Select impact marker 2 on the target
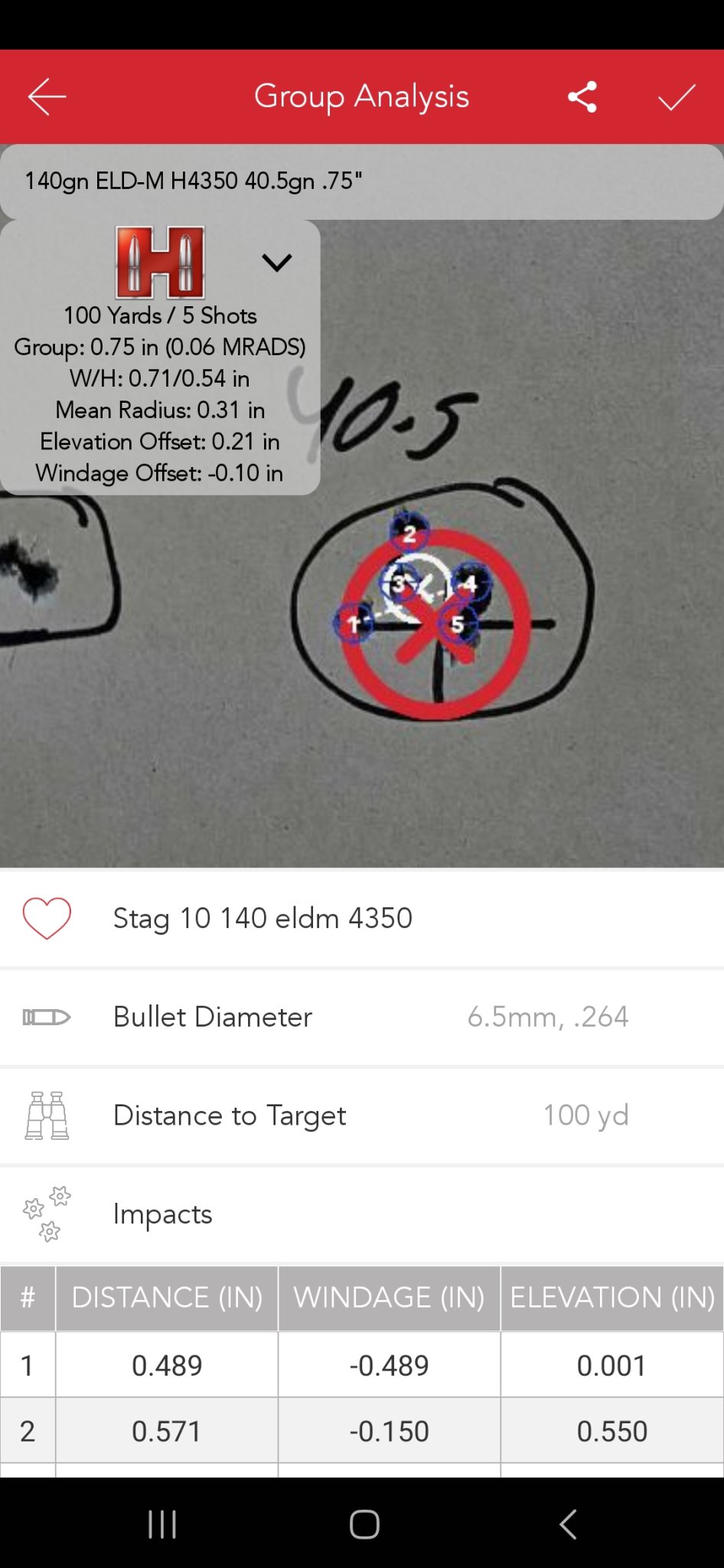Image resolution: width=724 pixels, height=1568 pixels. click(409, 532)
